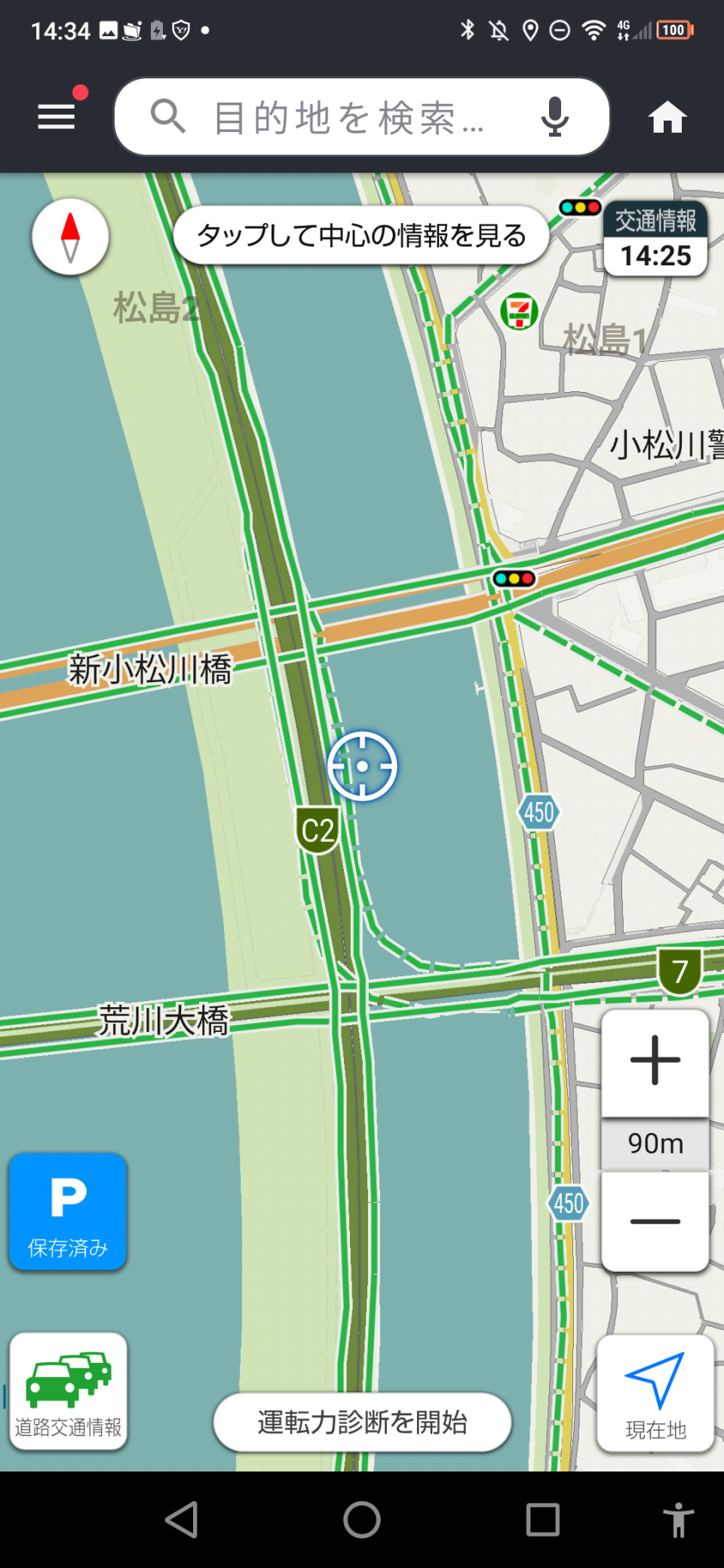Open recent apps from navigation bar
Viewport: 724px width, 1568px height.
click(542, 1519)
